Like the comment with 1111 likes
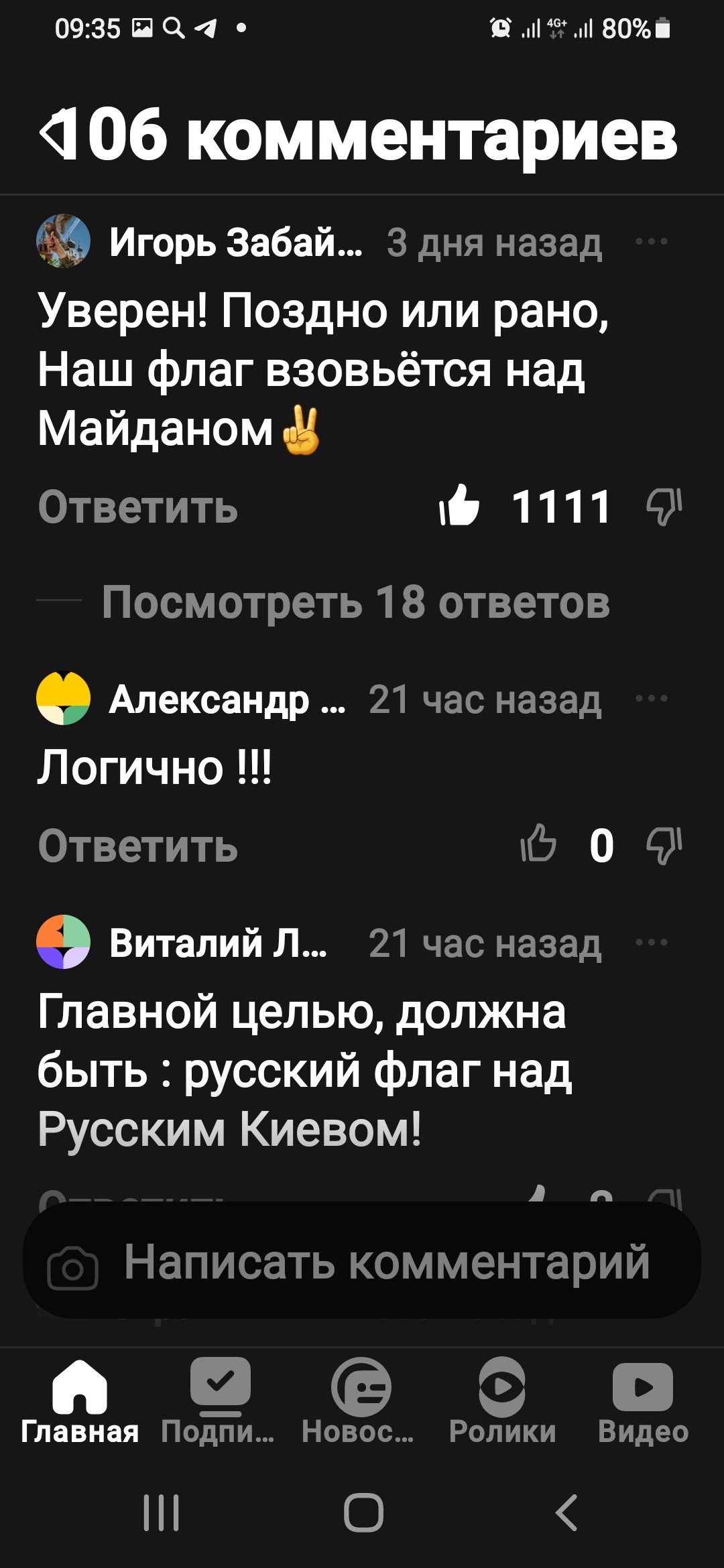The height and width of the screenshot is (1568, 724). (459, 505)
